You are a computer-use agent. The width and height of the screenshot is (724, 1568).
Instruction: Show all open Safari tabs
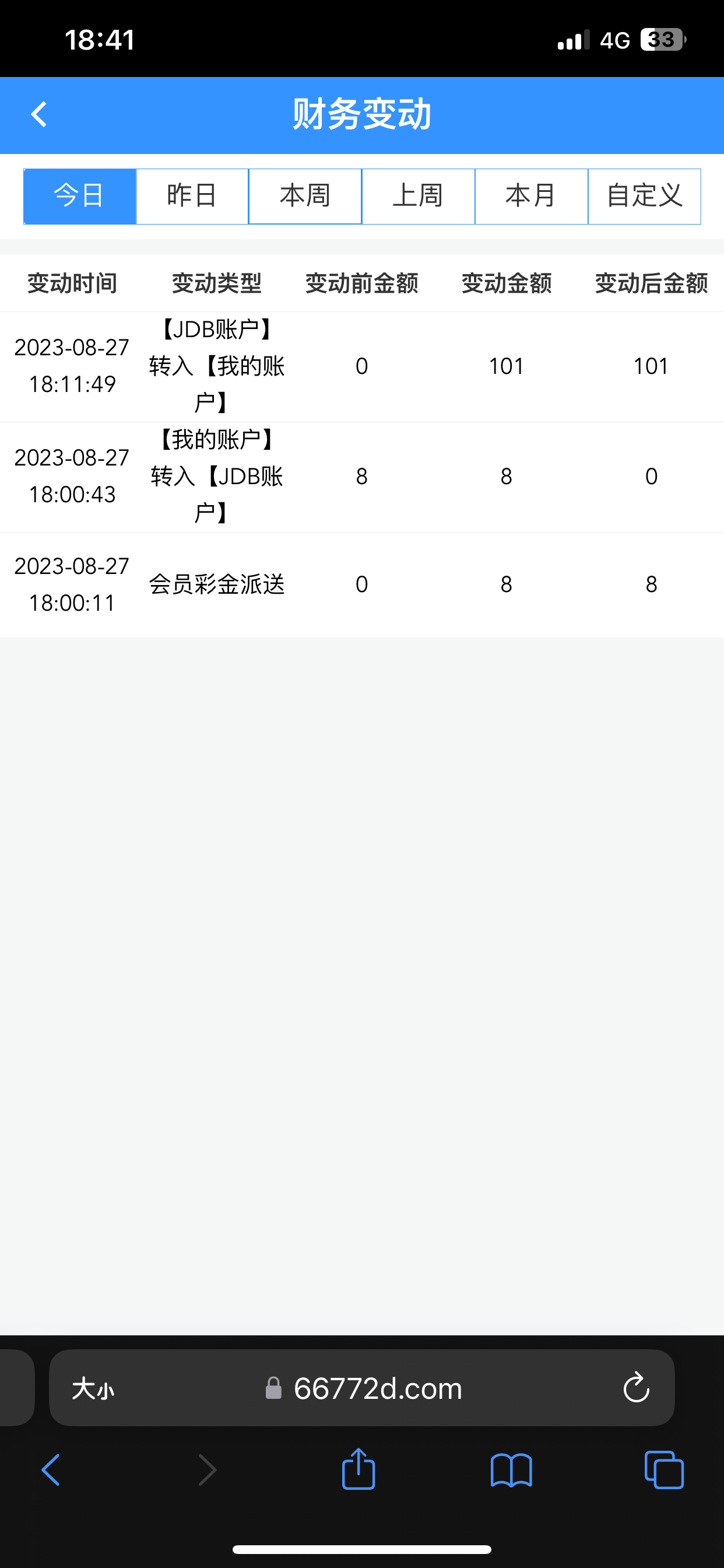coord(664,1470)
